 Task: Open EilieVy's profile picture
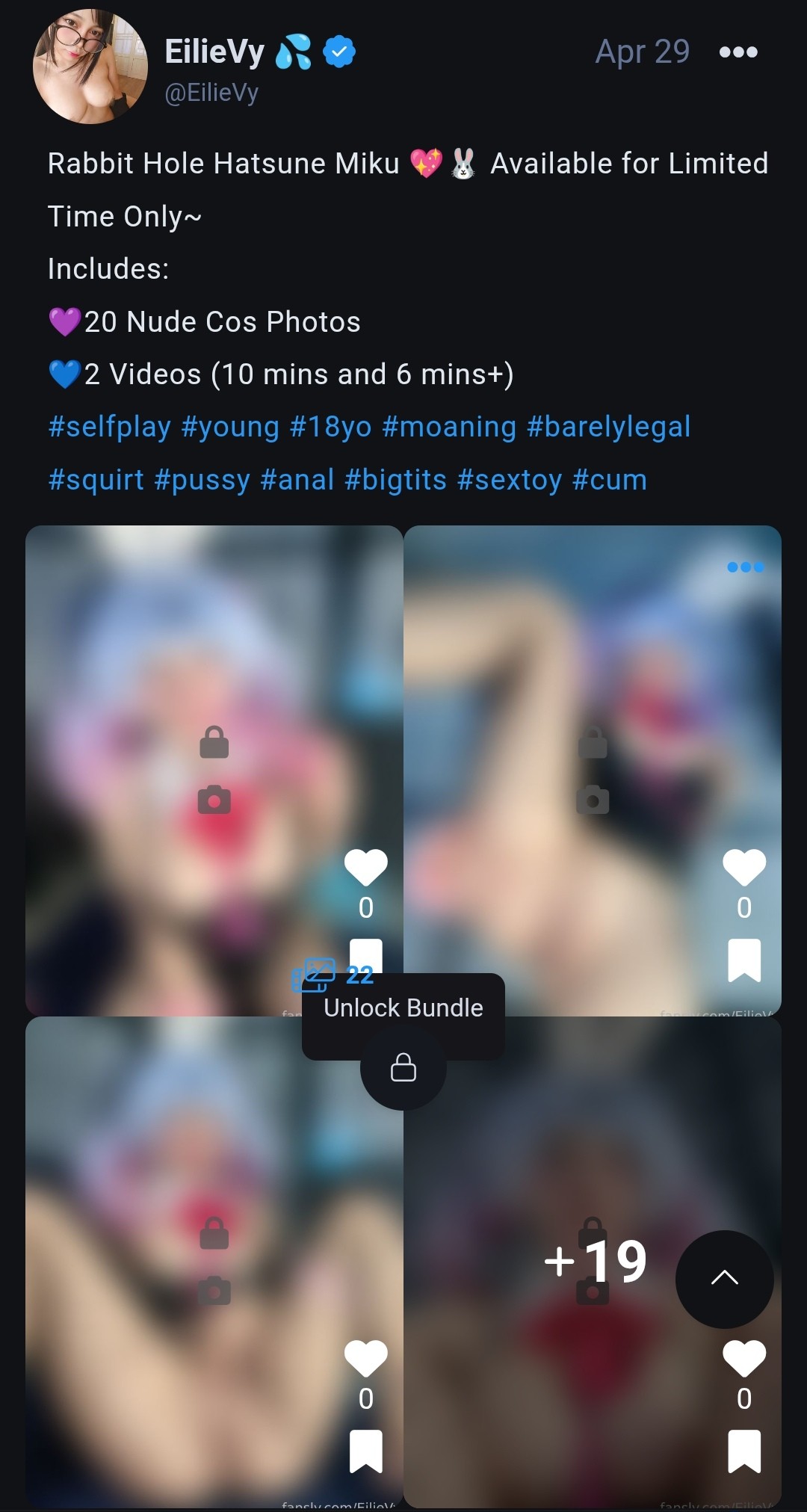[90, 67]
